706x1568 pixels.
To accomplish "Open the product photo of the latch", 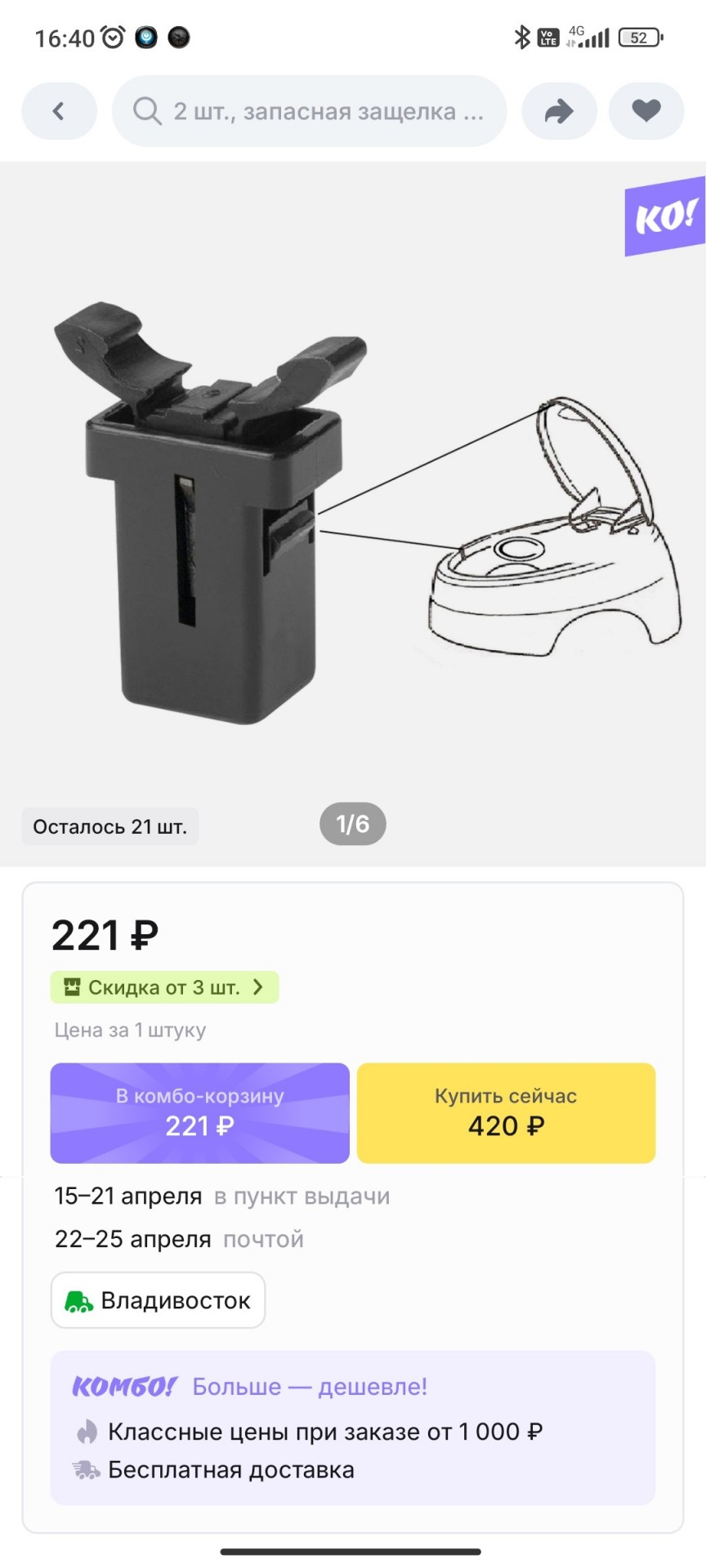I will click(353, 513).
